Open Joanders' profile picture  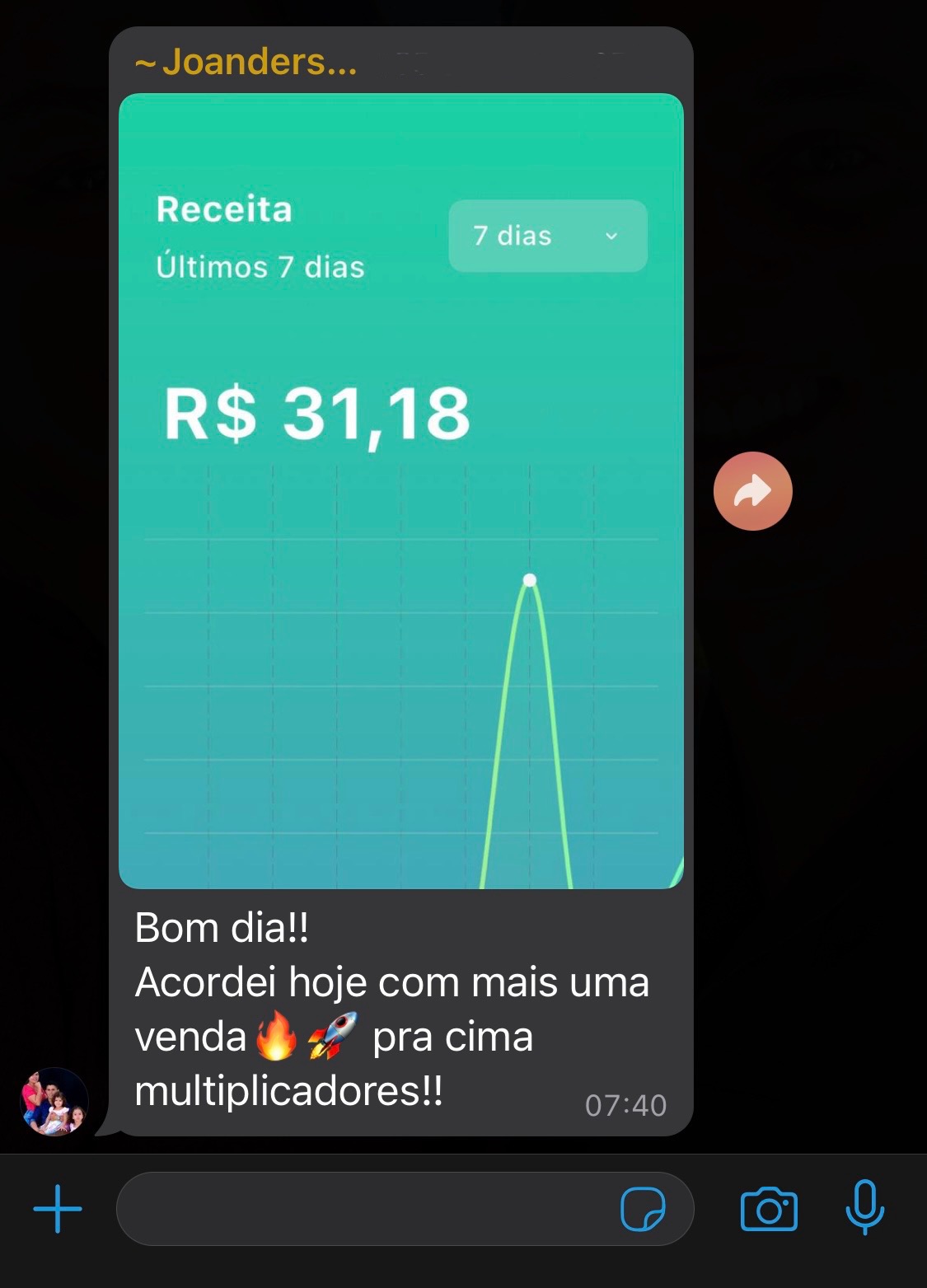click(x=54, y=1102)
